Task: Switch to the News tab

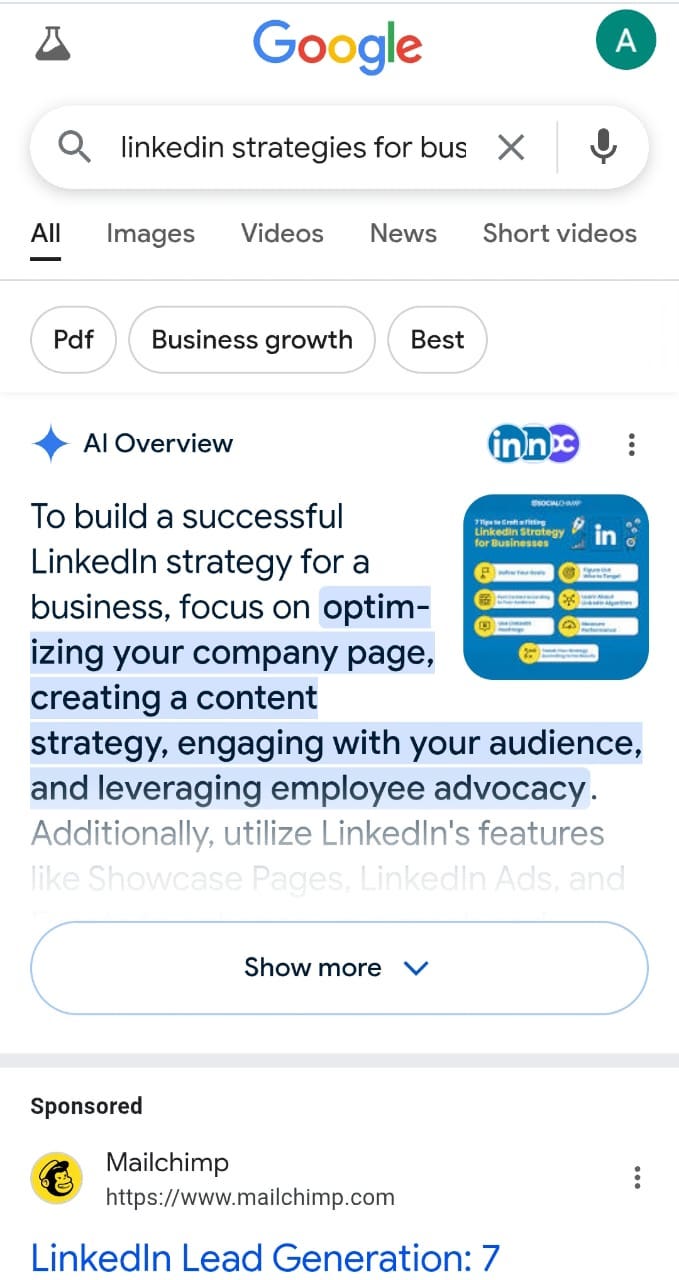Action: point(403,234)
